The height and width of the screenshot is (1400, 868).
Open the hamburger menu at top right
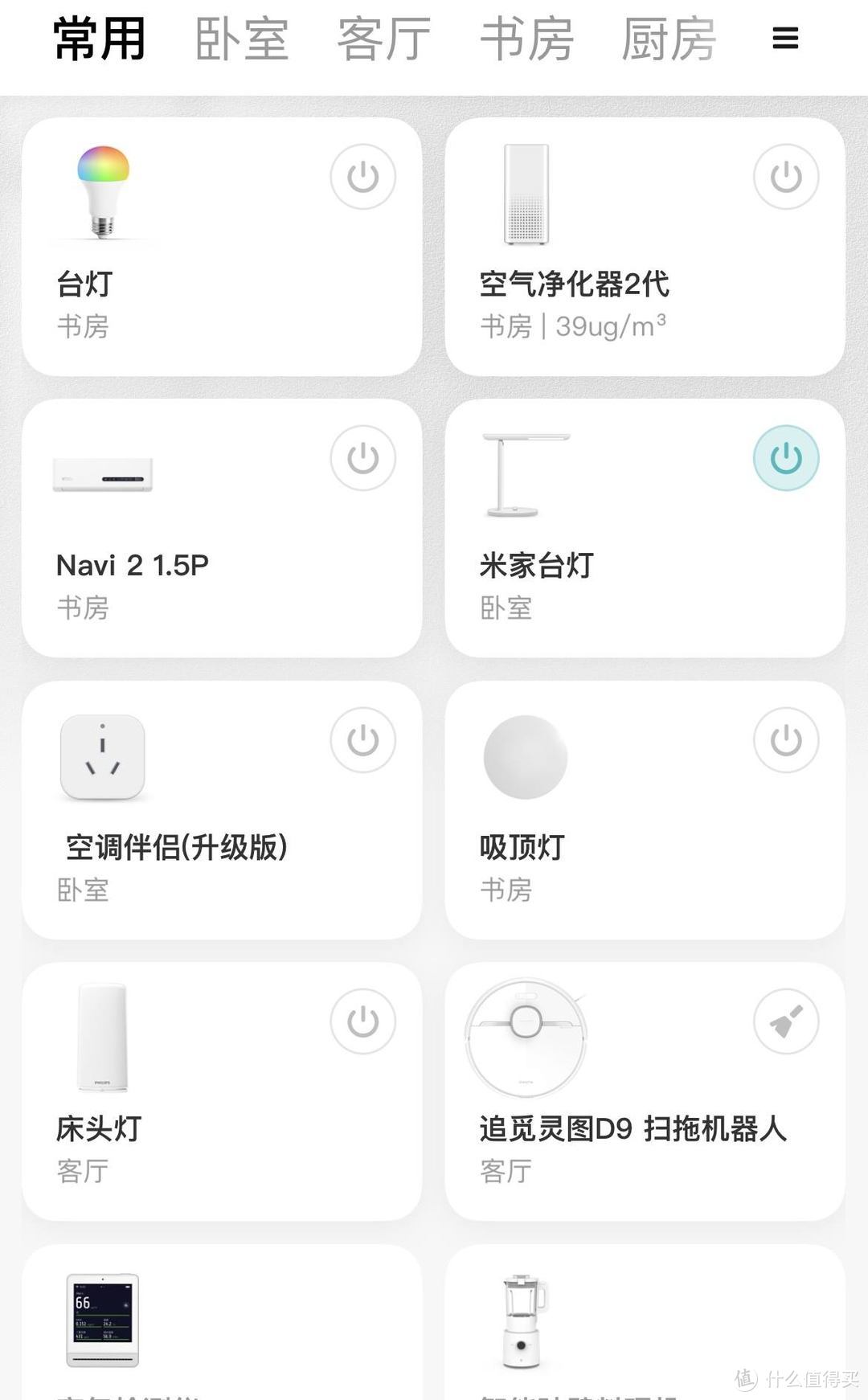coord(784,37)
